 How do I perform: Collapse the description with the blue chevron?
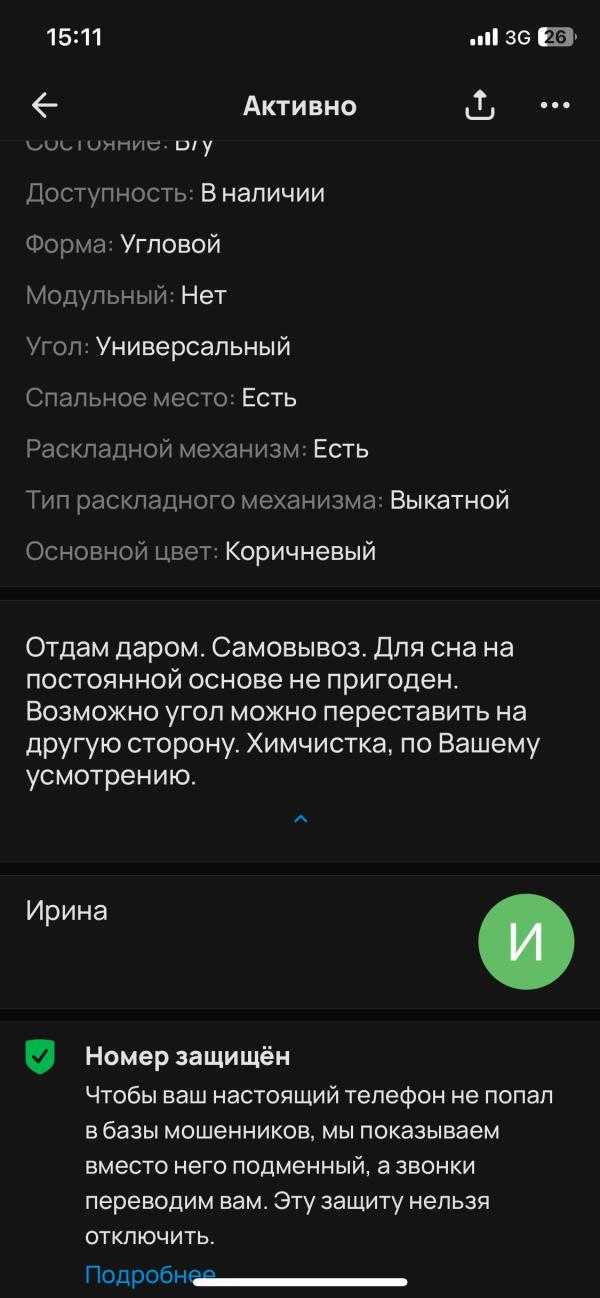(300, 819)
